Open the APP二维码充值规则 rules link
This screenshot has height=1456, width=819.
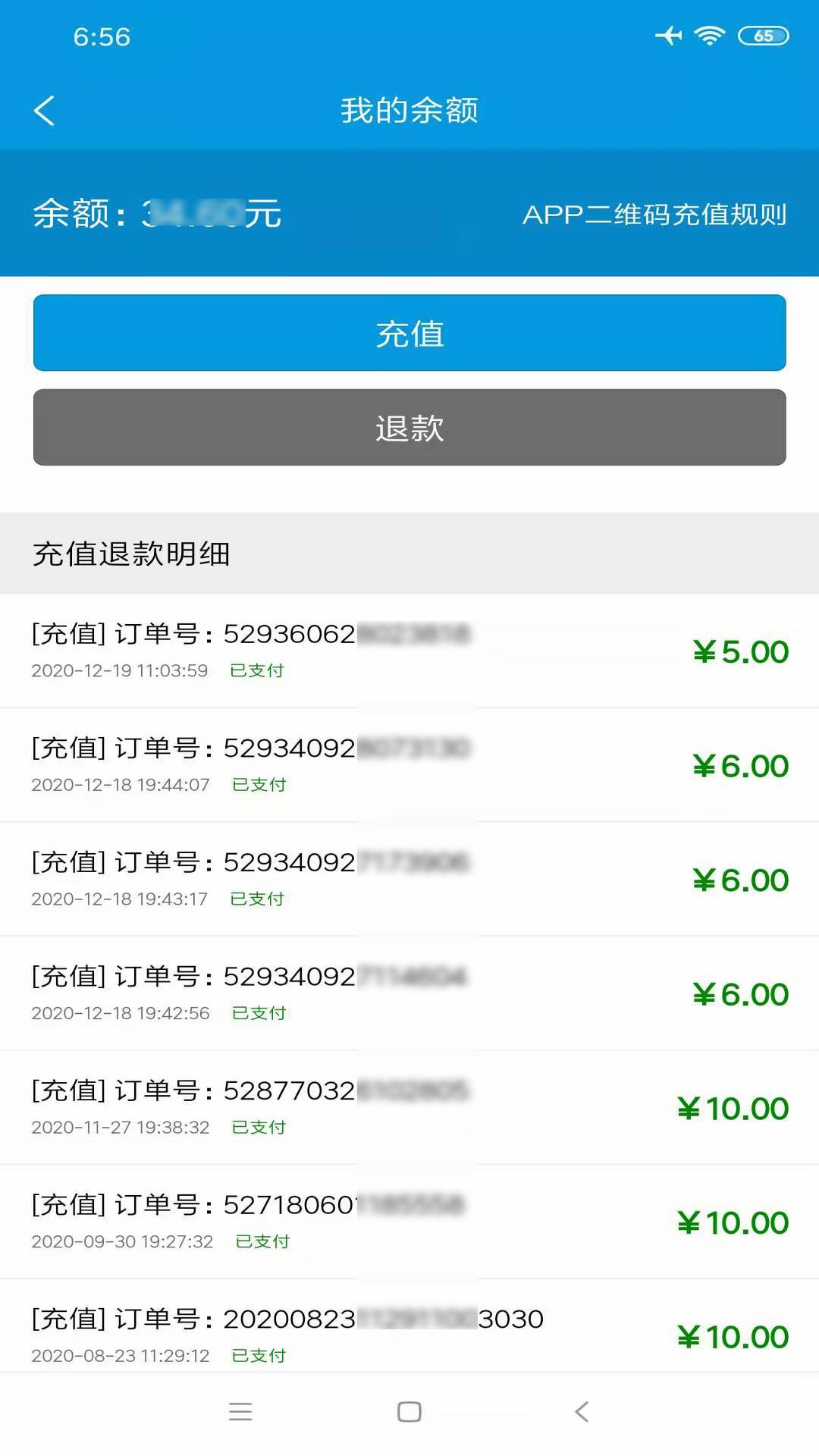[655, 215]
